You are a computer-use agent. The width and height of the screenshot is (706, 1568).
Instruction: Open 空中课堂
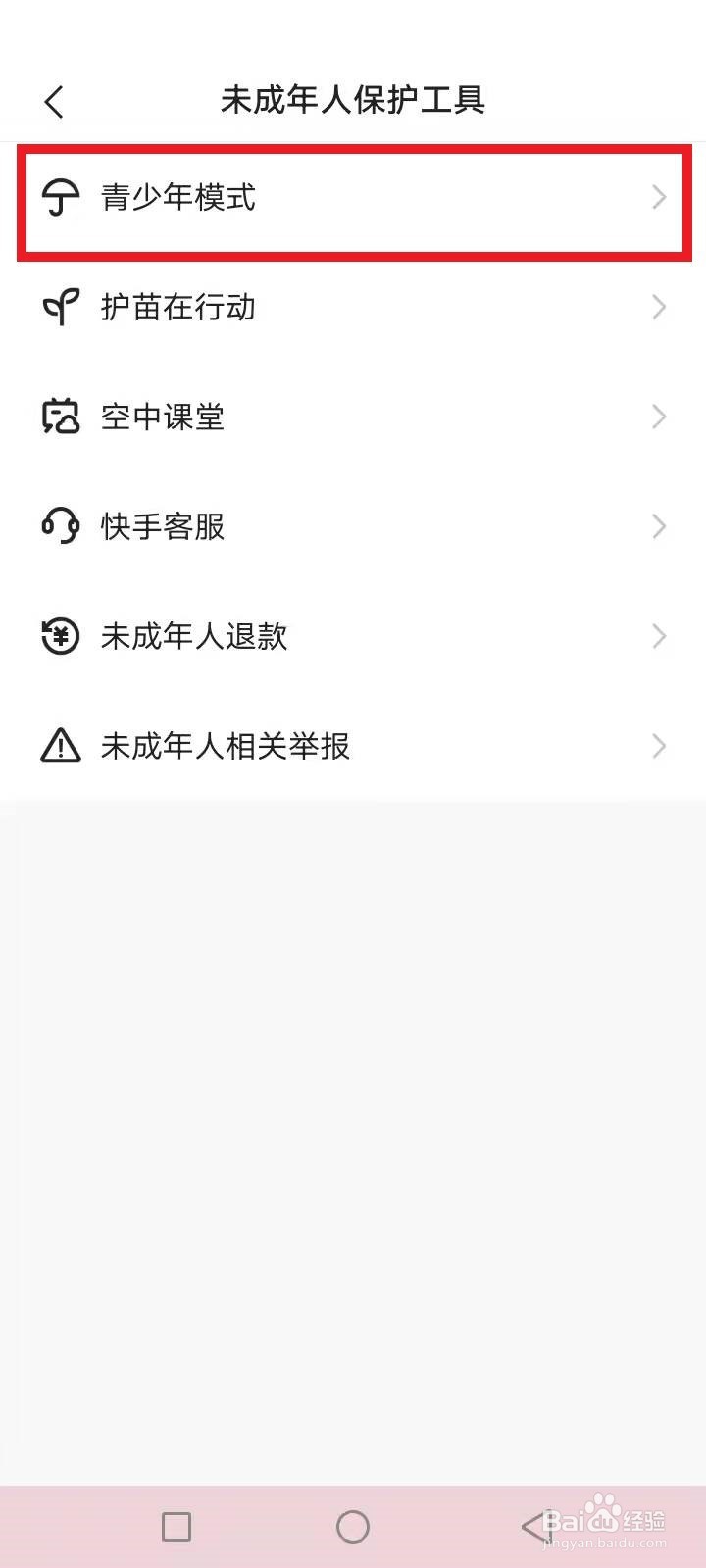tap(353, 417)
